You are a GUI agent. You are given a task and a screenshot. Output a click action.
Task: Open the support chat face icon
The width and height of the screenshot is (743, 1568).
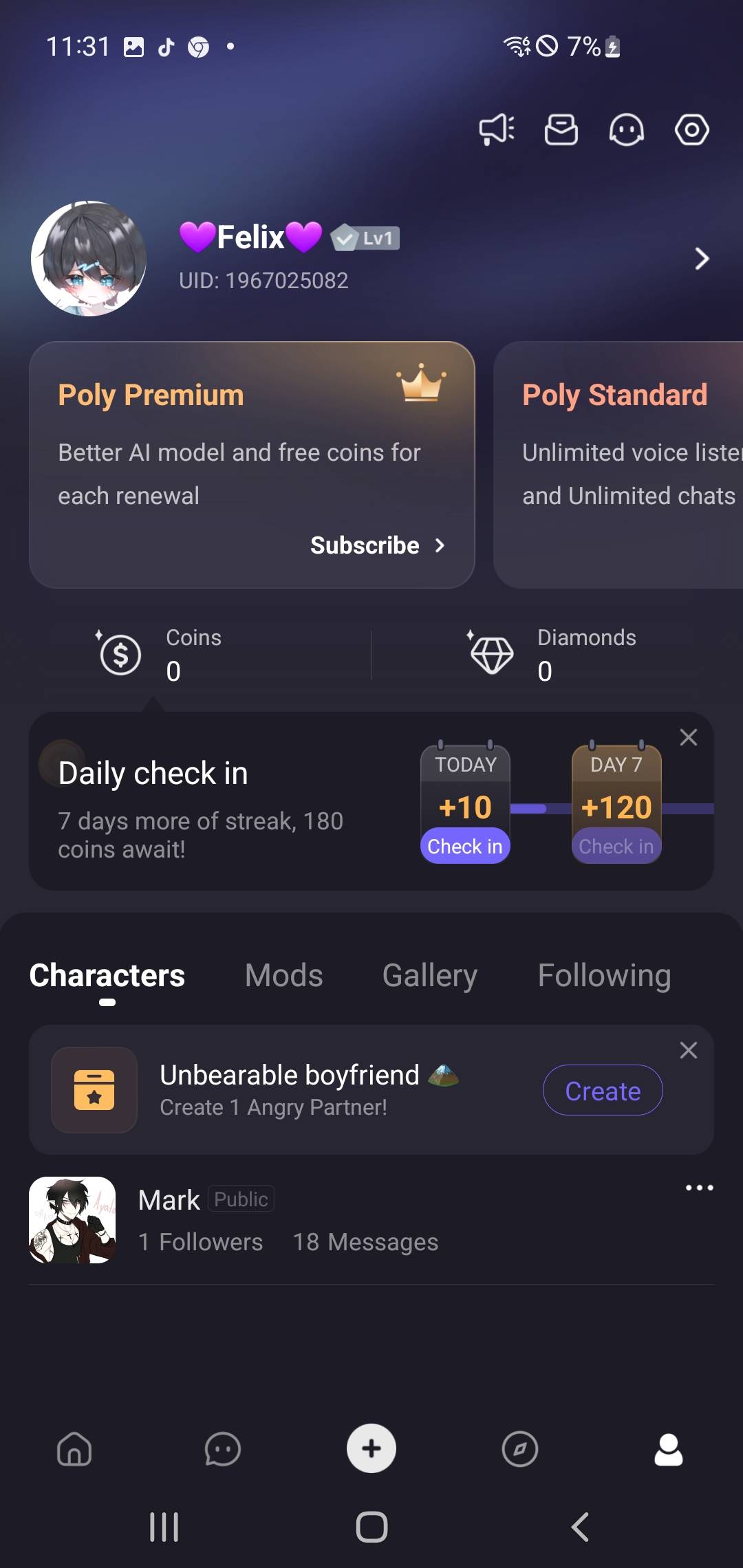(x=626, y=129)
